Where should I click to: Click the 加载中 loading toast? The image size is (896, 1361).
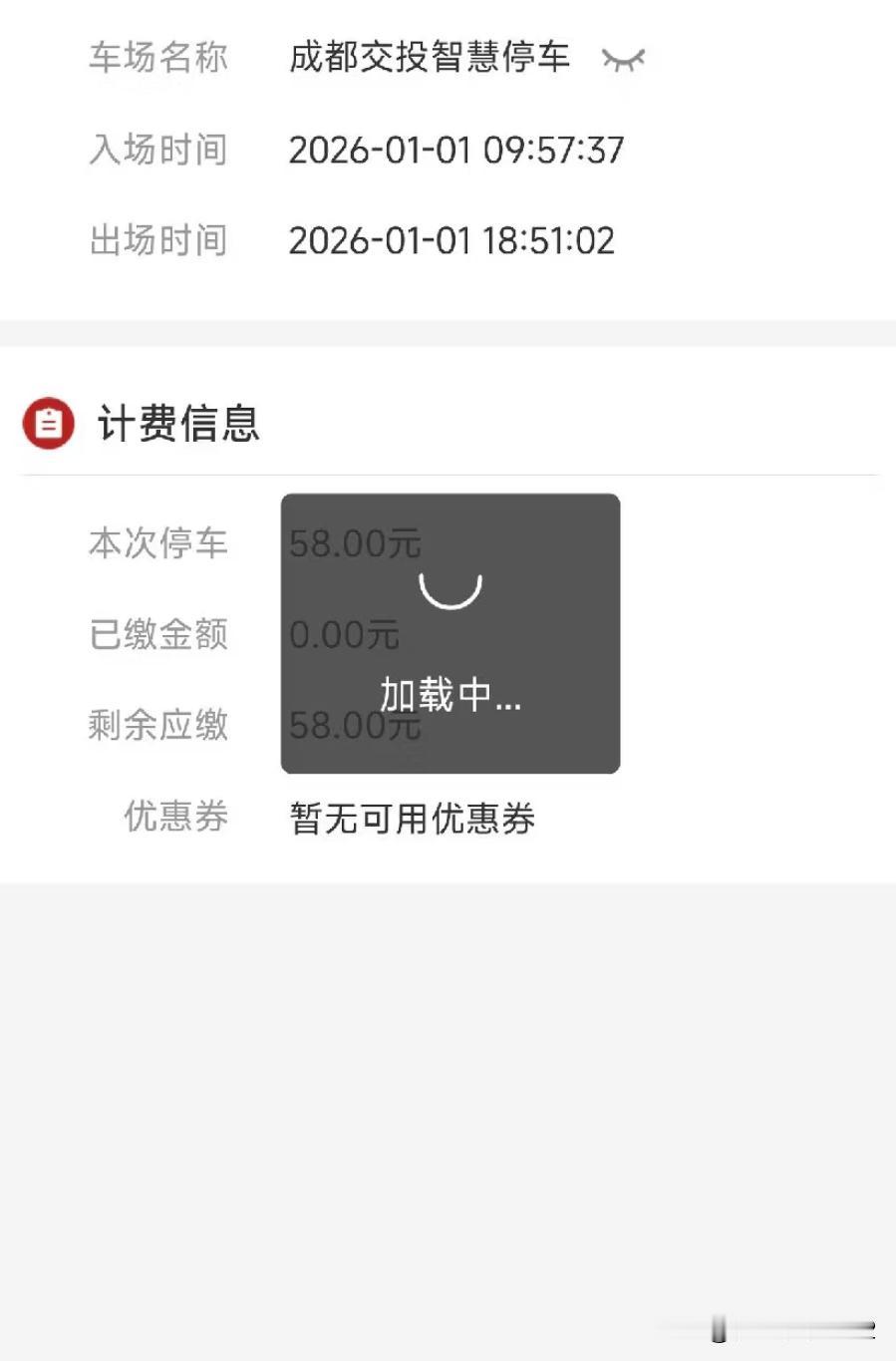(x=449, y=698)
